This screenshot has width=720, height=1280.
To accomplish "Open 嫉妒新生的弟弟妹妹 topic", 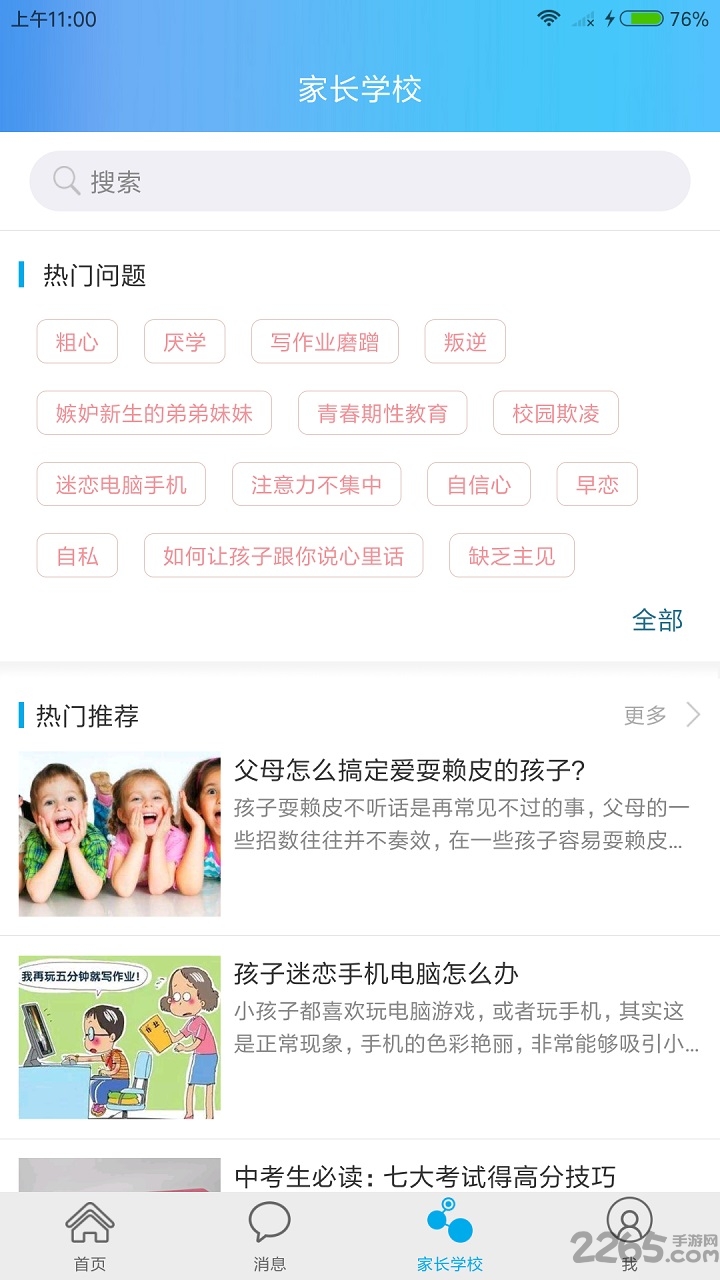I will click(154, 413).
